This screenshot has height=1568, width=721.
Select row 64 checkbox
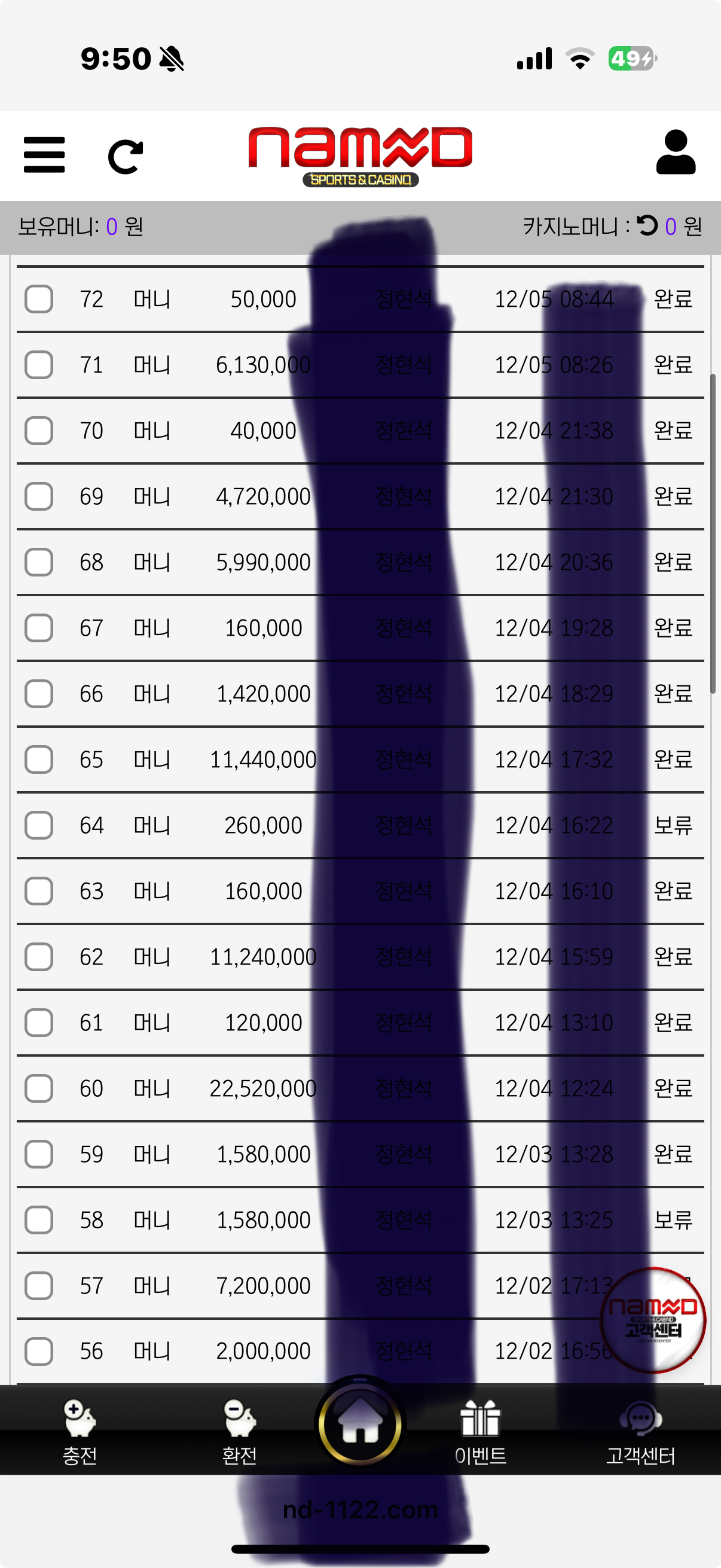click(x=39, y=825)
